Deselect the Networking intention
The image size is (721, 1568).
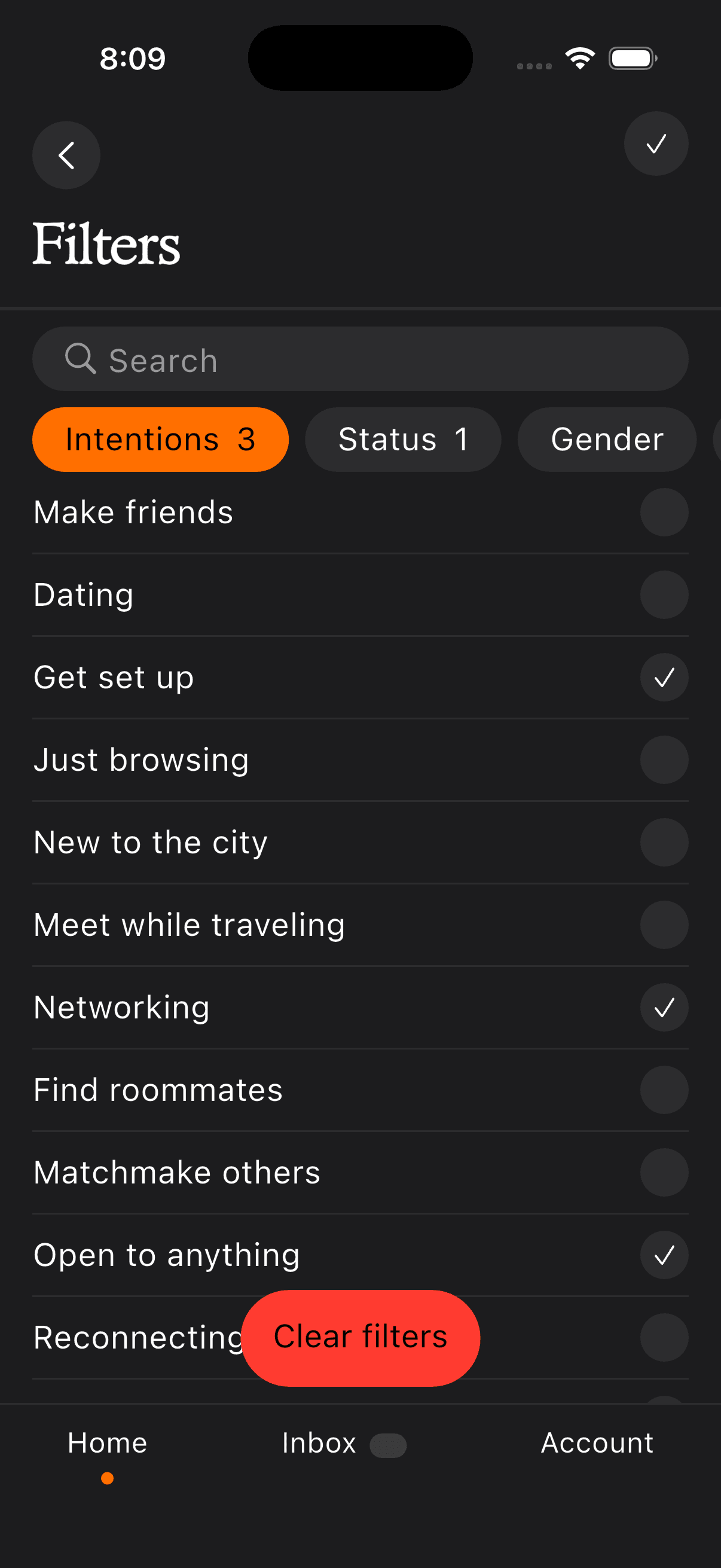pos(664,1008)
